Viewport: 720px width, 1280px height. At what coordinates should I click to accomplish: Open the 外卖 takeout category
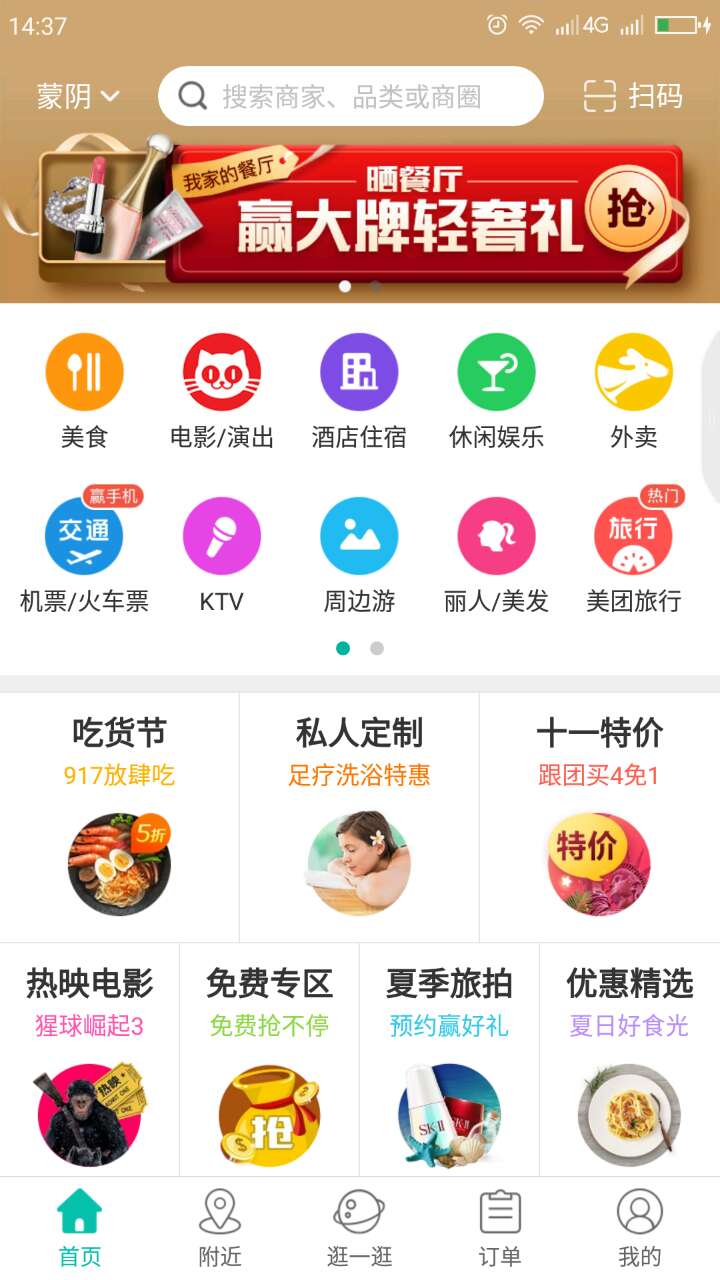click(633, 391)
